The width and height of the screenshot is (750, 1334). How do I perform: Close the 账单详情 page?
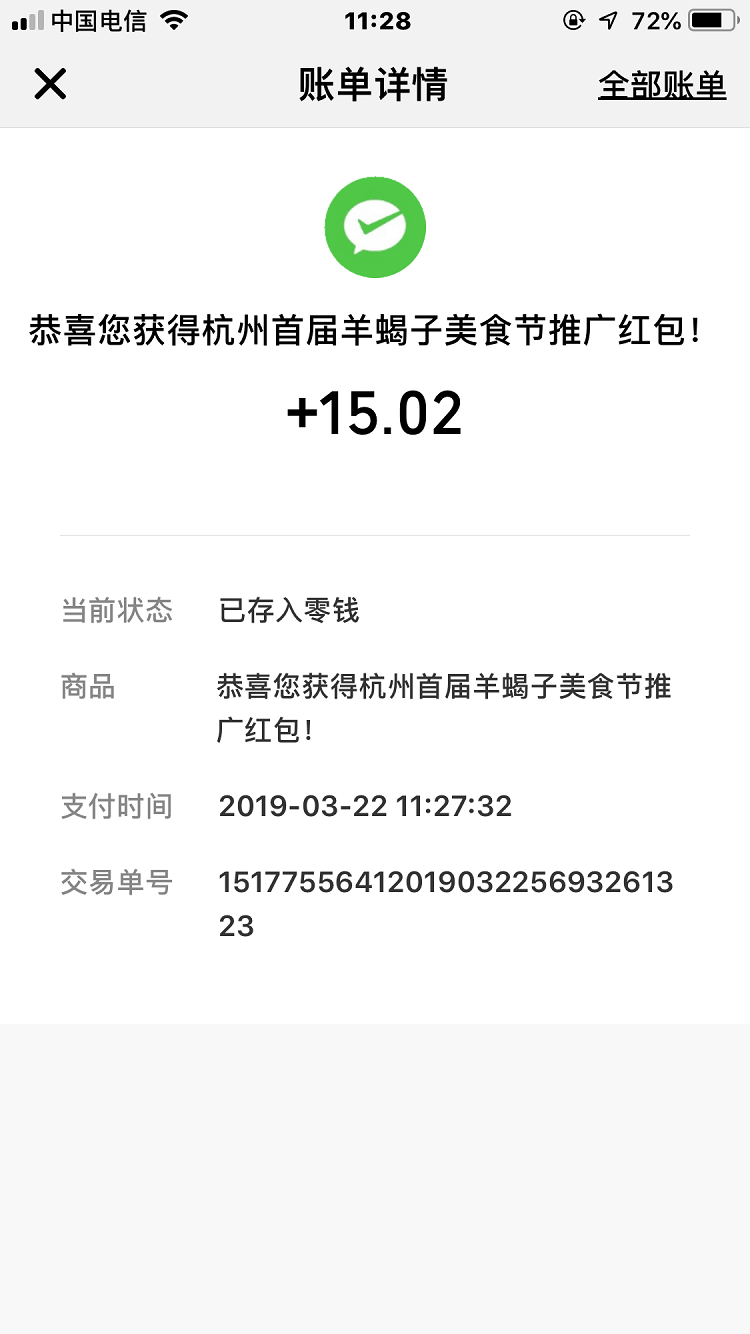[x=50, y=85]
